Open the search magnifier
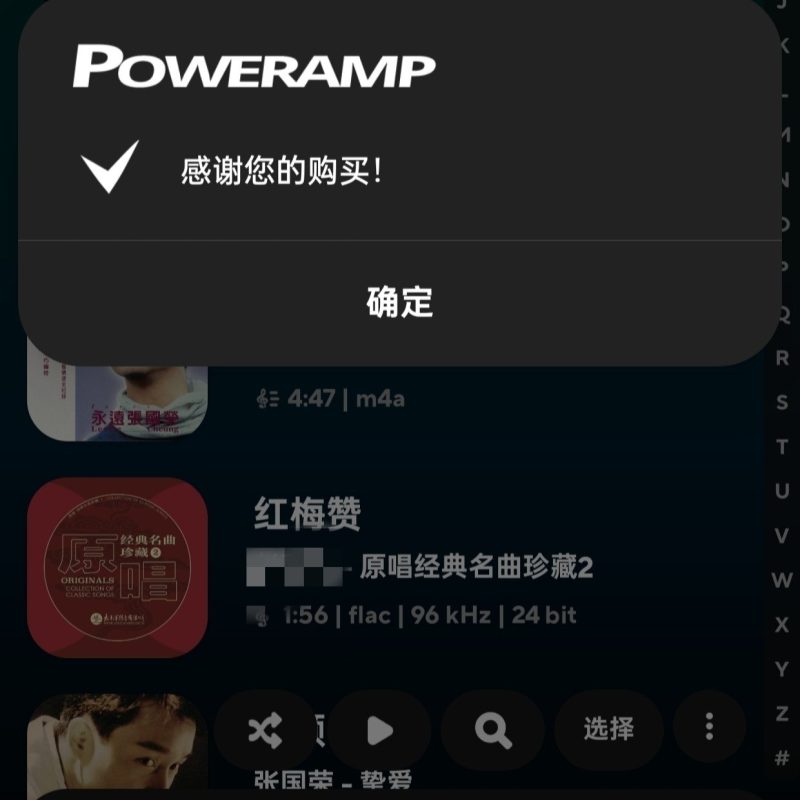Viewport: 800px width, 800px height. [x=492, y=731]
